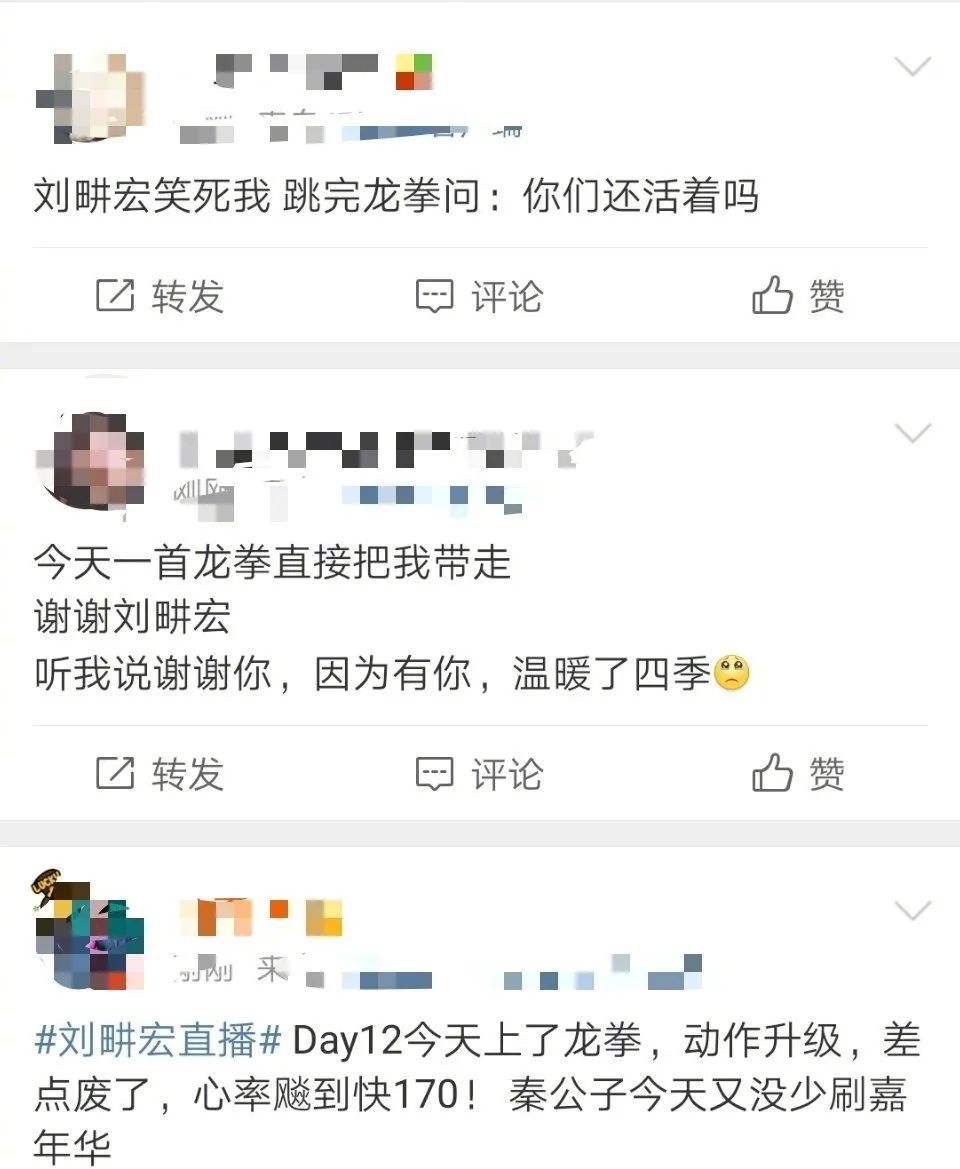Like the 温暖了四季 post
The image size is (960, 1169).
(798, 773)
